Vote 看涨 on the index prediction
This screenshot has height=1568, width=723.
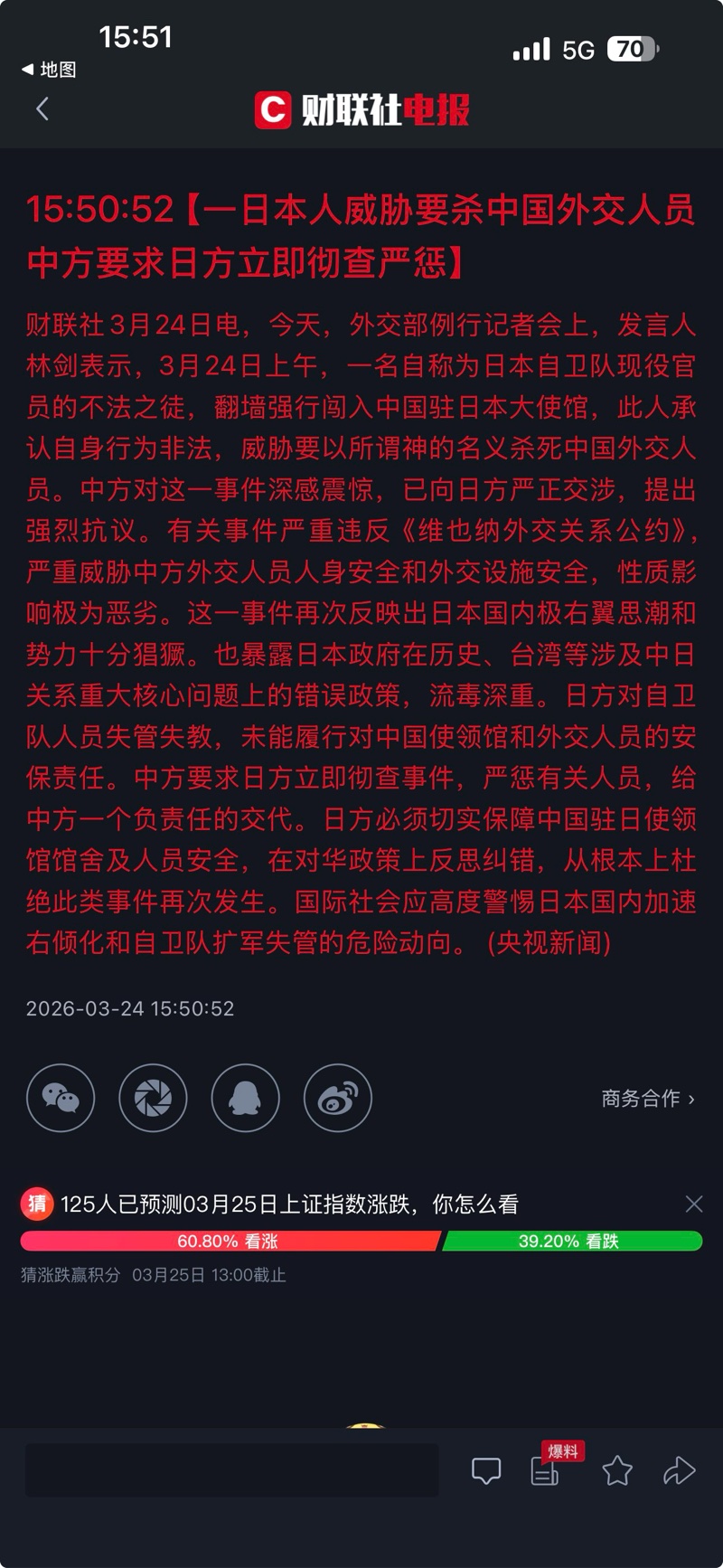pos(229,1242)
